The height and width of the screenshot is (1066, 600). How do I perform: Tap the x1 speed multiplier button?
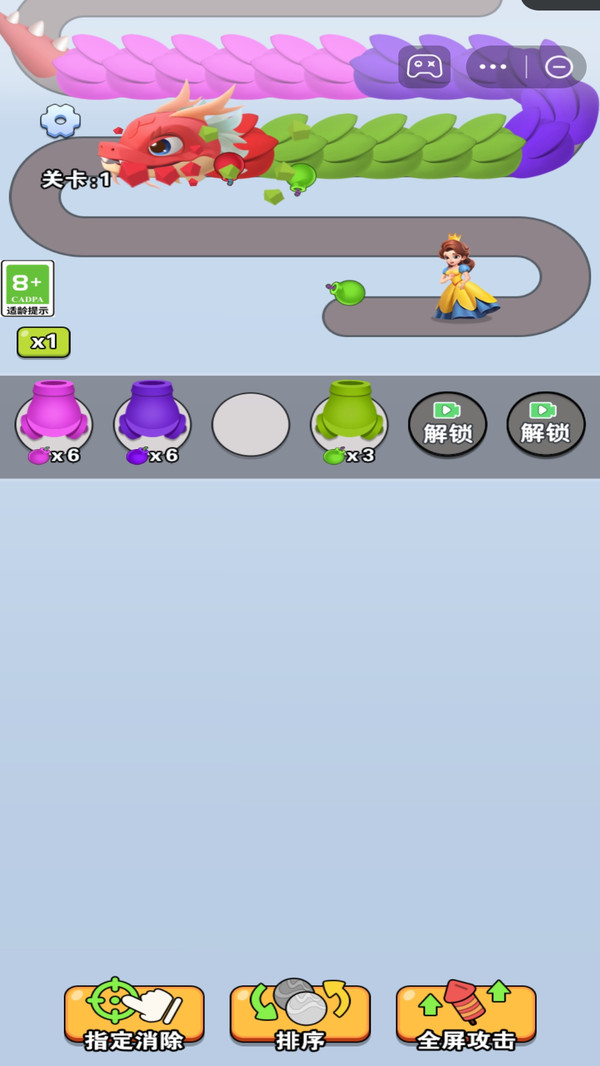[x=43, y=342]
